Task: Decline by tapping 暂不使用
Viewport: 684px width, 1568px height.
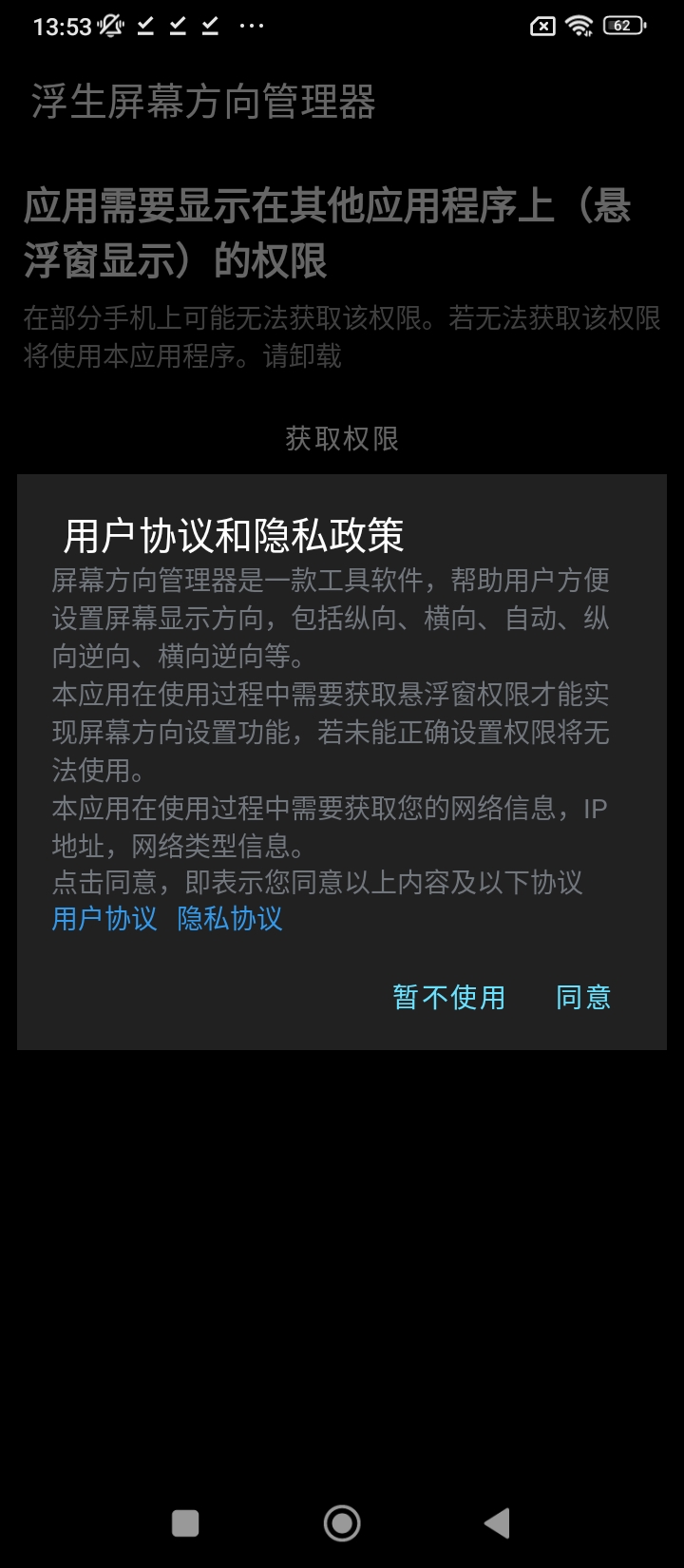Action: [448, 997]
